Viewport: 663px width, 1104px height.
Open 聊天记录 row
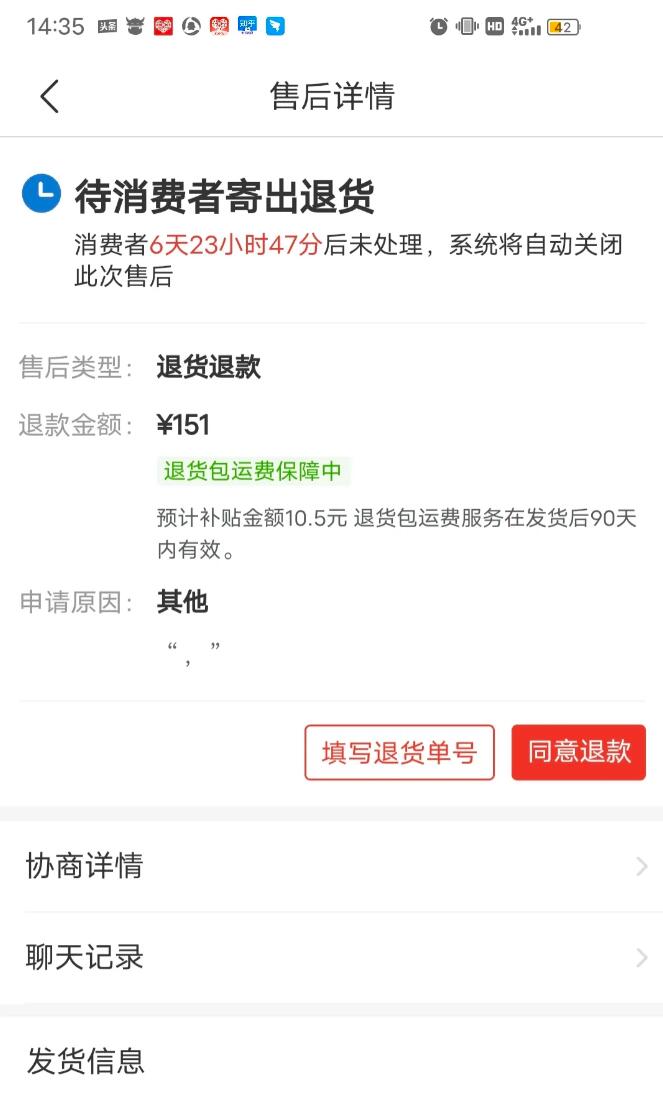click(331, 958)
